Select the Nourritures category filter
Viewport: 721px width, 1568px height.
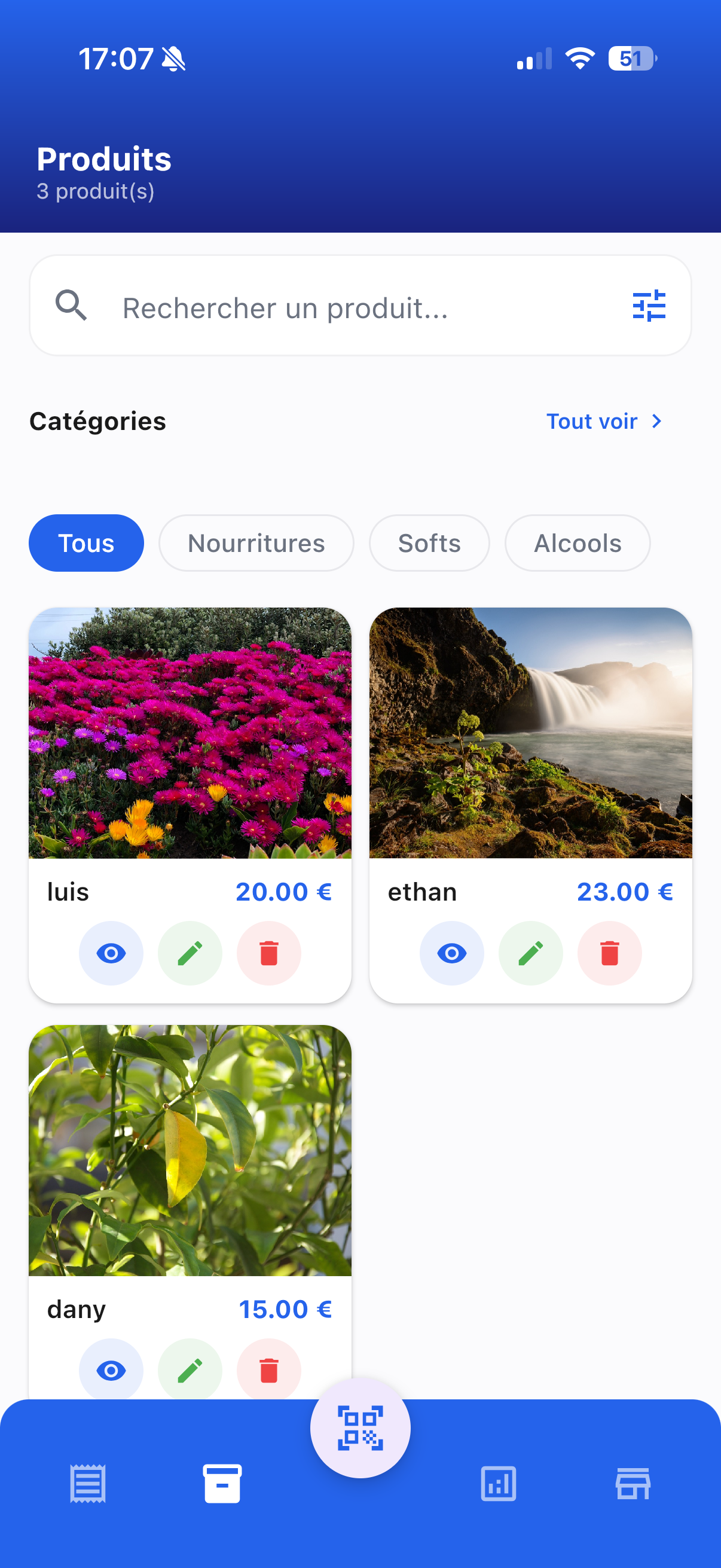click(256, 542)
